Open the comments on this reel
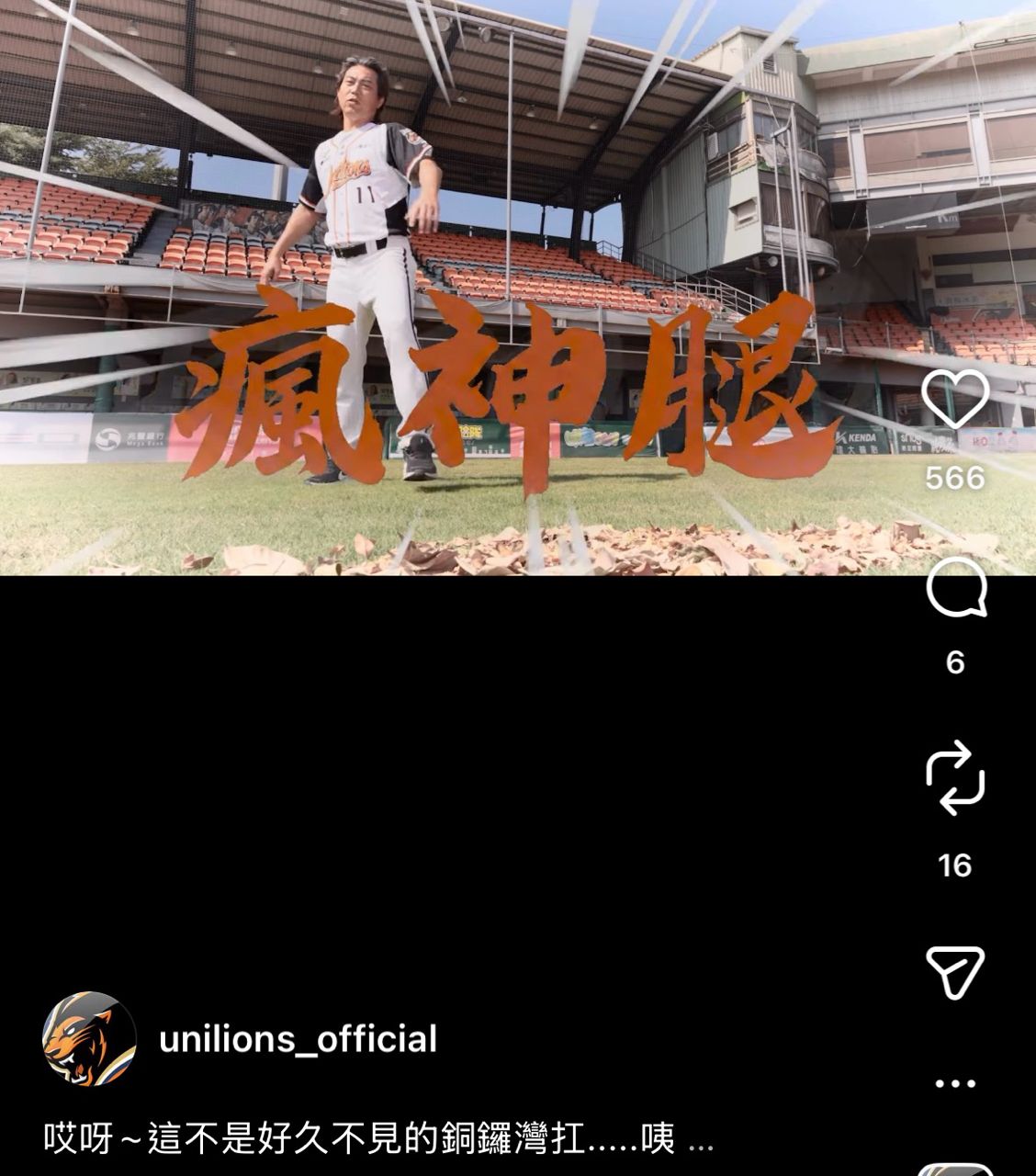 pyautogui.click(x=955, y=589)
